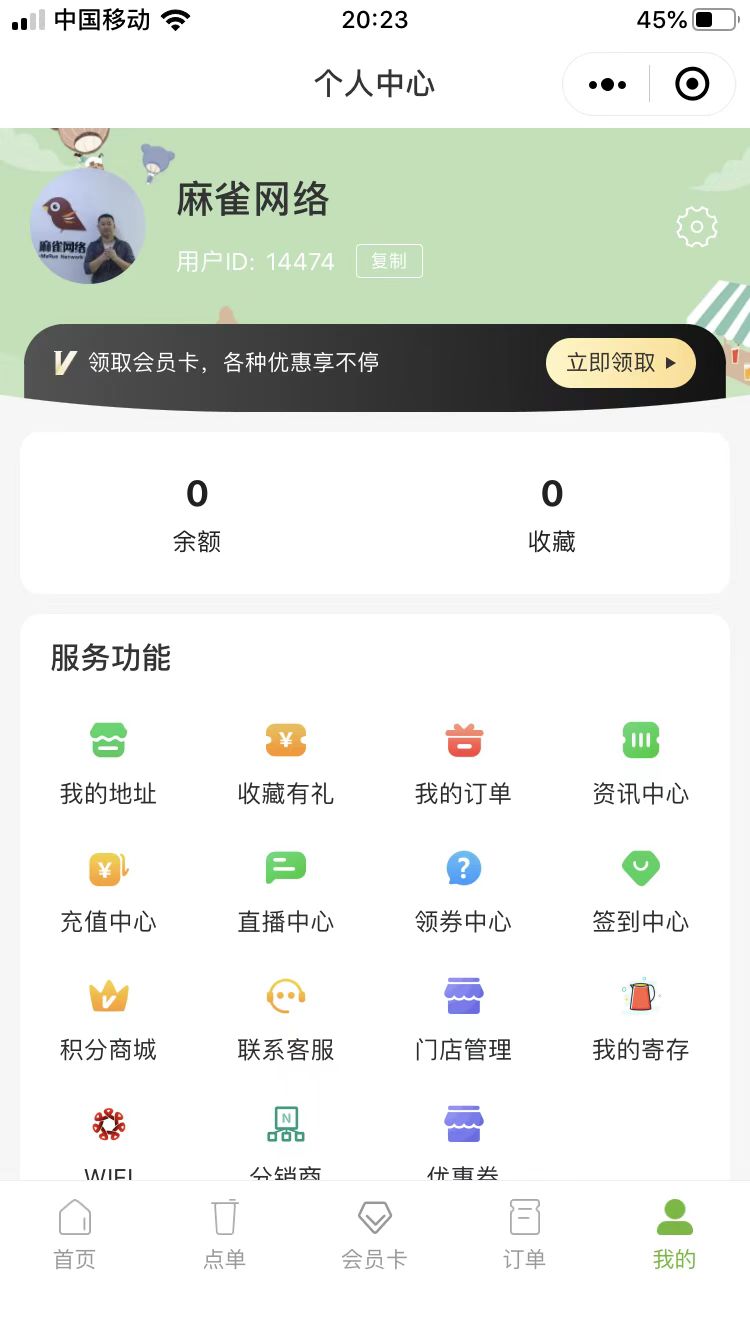
Task: Switch to the 首页 tab
Action: (x=75, y=1235)
